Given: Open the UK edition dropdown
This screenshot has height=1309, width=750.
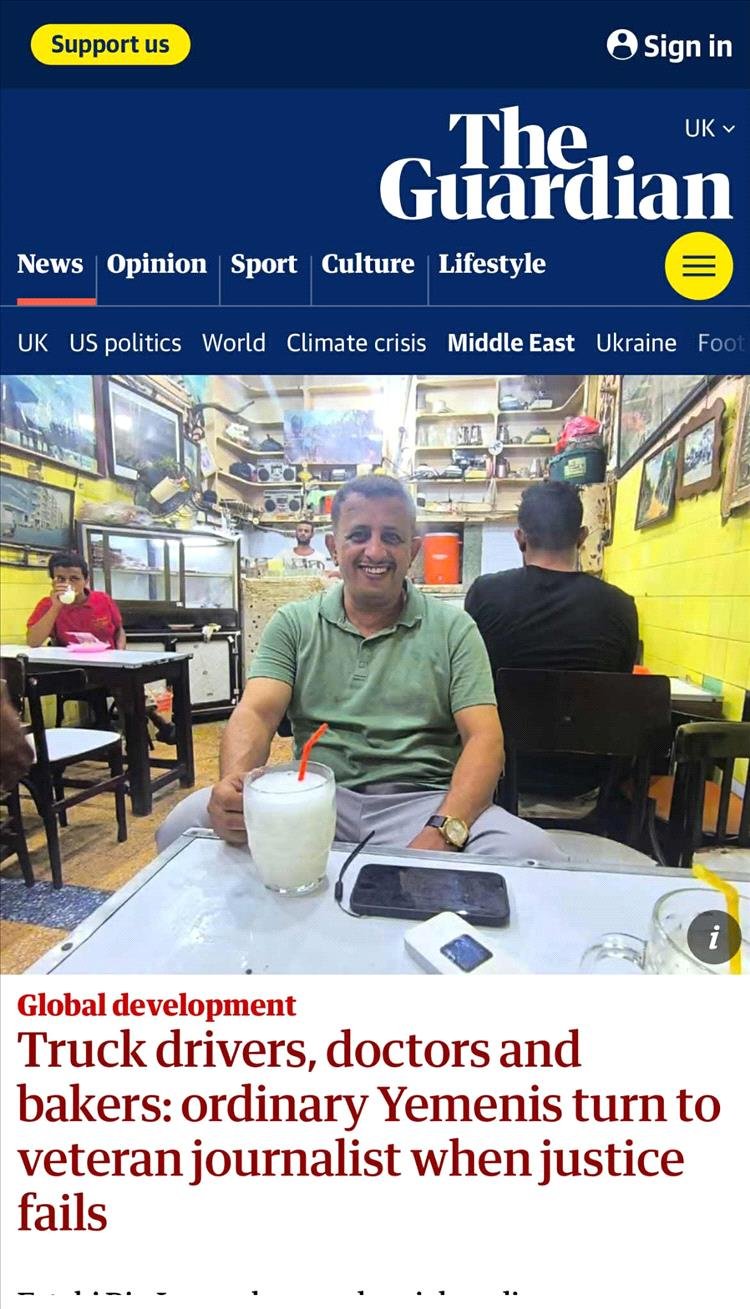Looking at the screenshot, I should (x=709, y=129).
